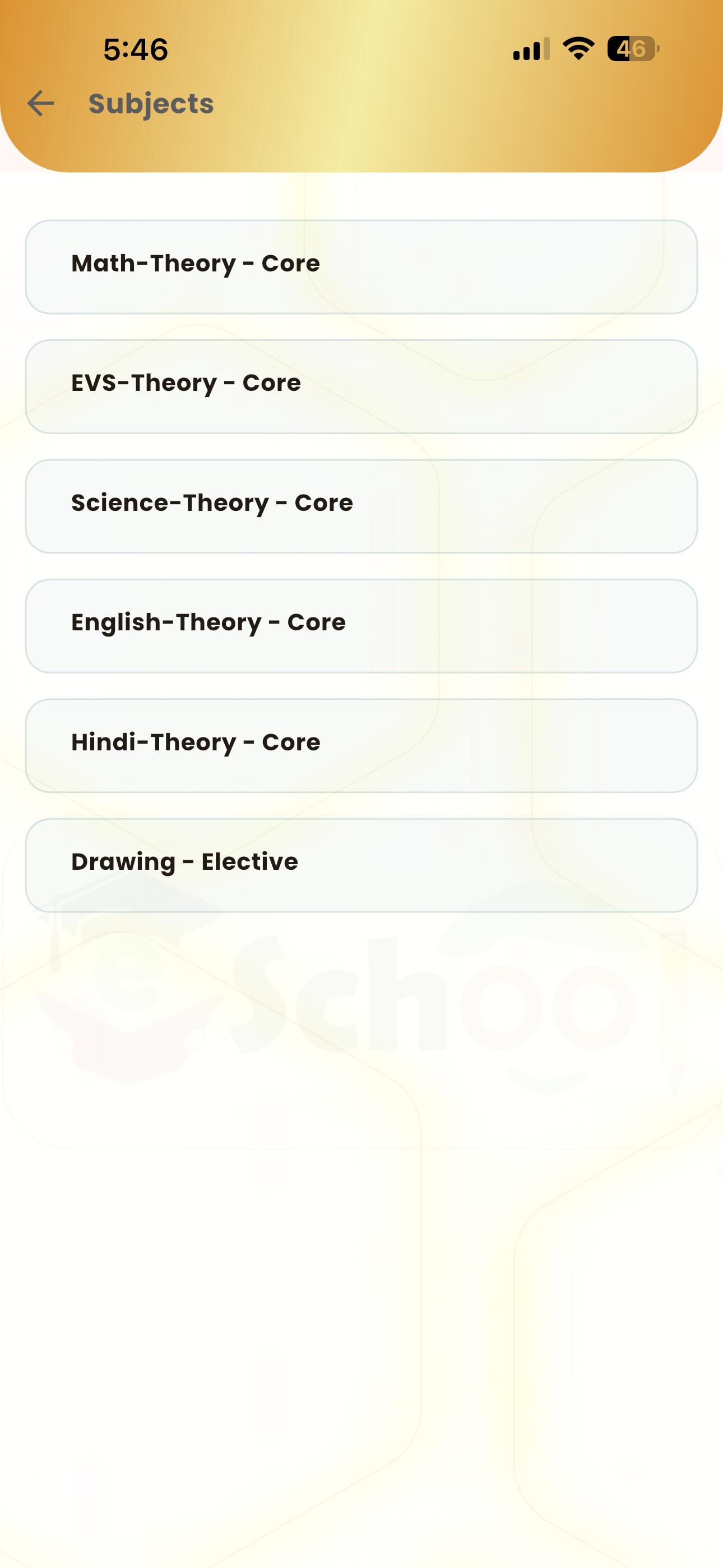Select EVS-Theory - Core subject
Screen dimensions: 723x1568
click(361, 386)
